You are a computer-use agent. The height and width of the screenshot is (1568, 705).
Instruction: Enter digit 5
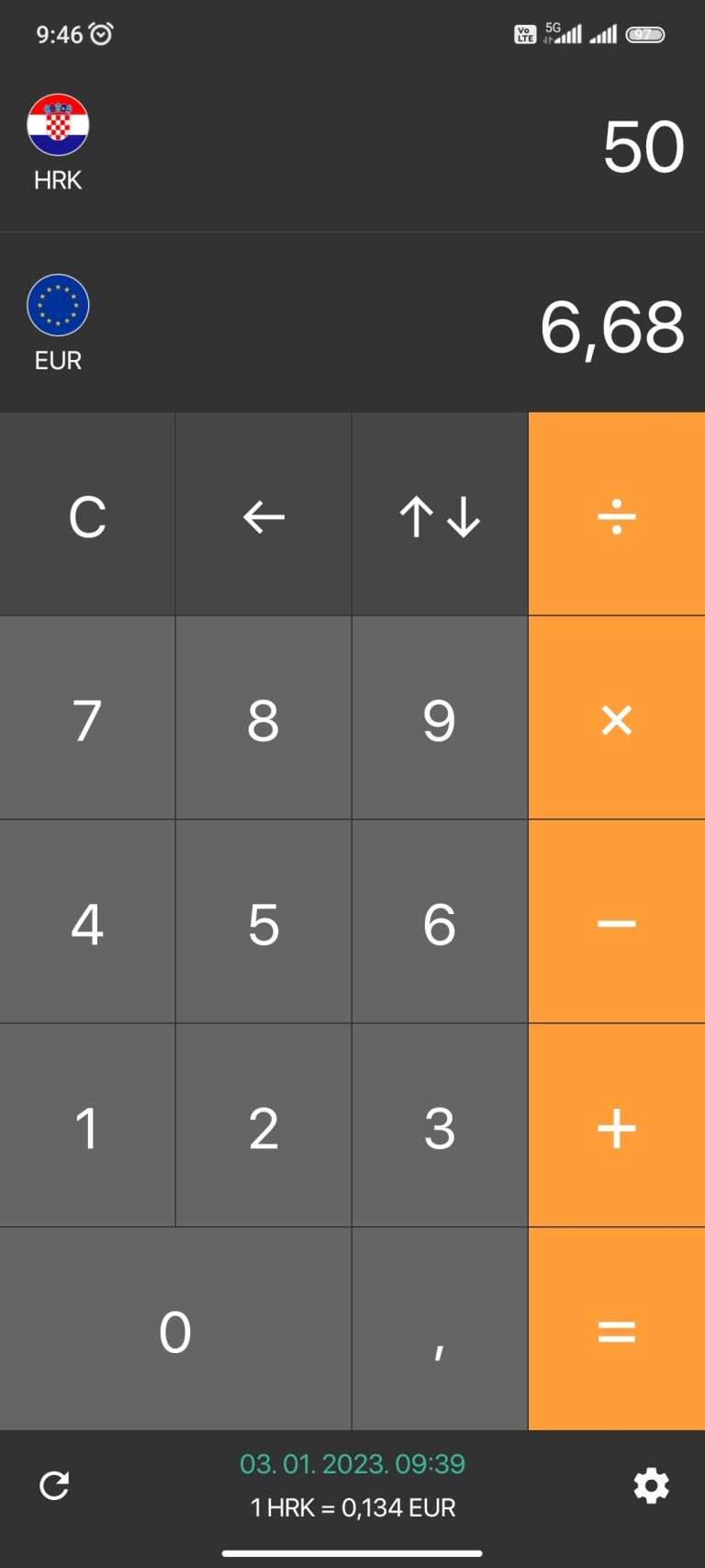point(263,922)
